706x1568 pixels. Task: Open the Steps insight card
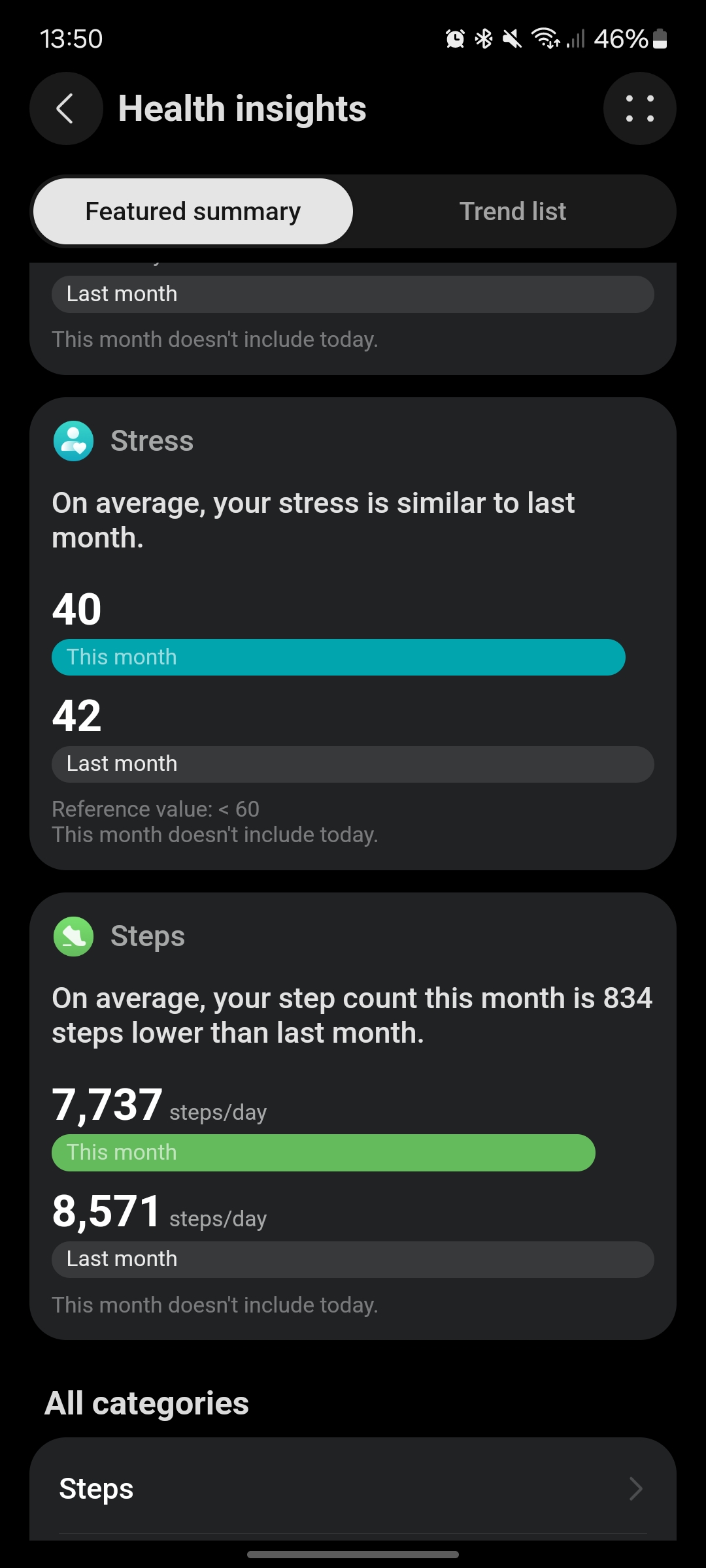click(x=353, y=1115)
